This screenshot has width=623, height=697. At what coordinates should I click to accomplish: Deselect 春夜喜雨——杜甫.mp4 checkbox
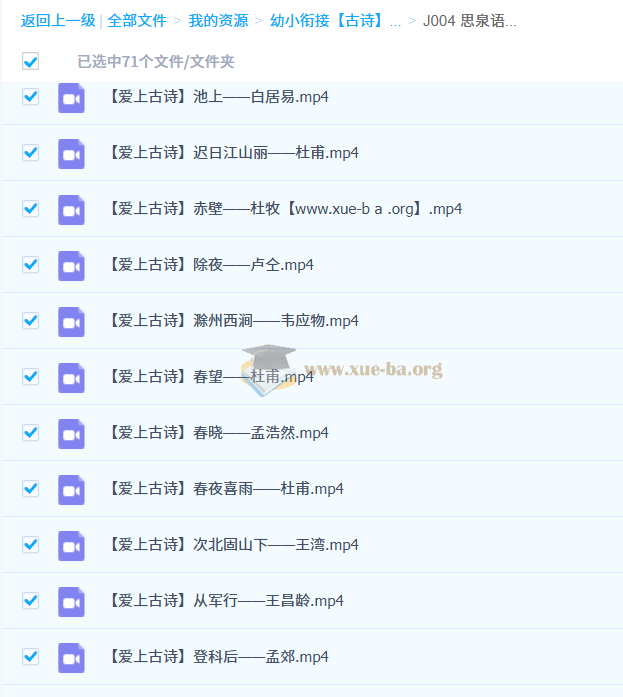pyautogui.click(x=31, y=489)
